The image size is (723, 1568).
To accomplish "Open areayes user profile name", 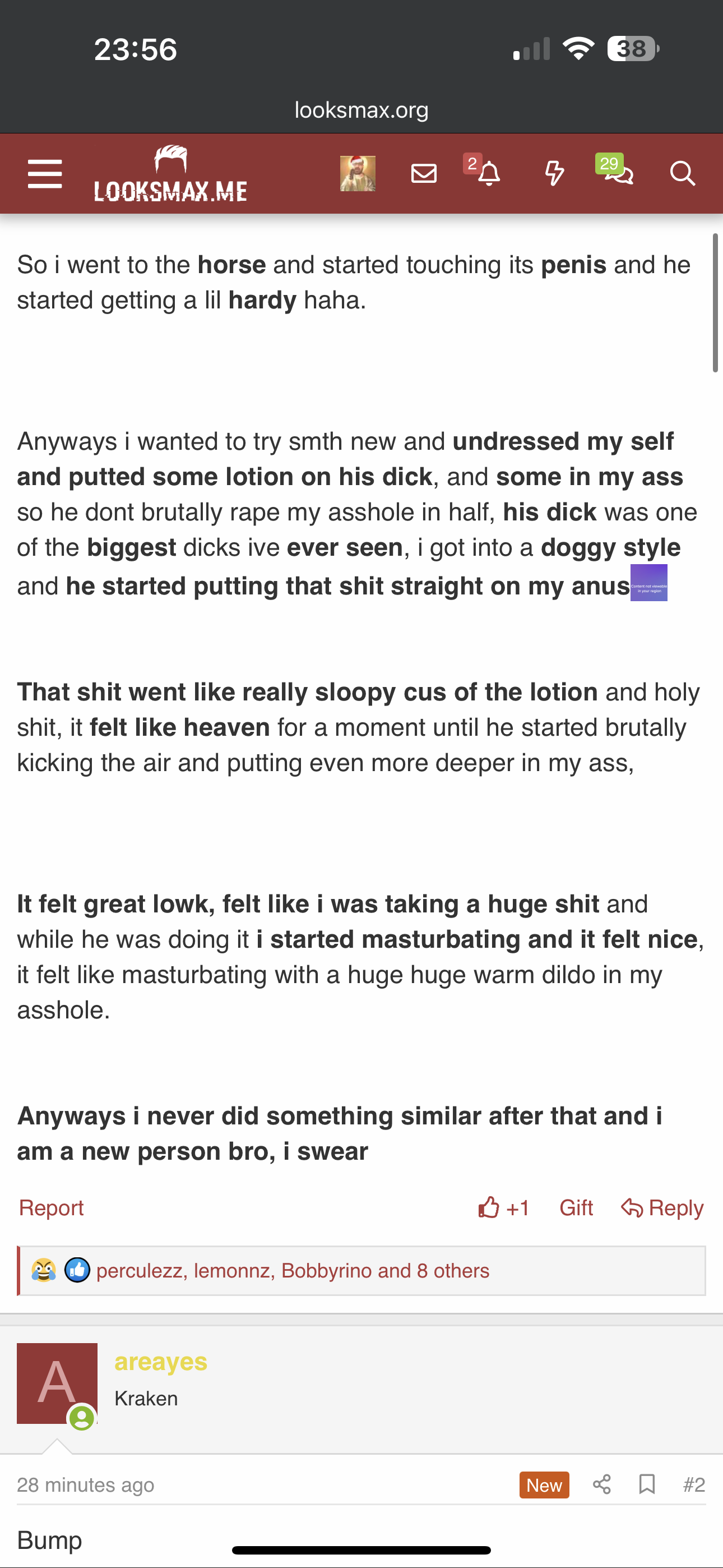I will (x=161, y=1362).
